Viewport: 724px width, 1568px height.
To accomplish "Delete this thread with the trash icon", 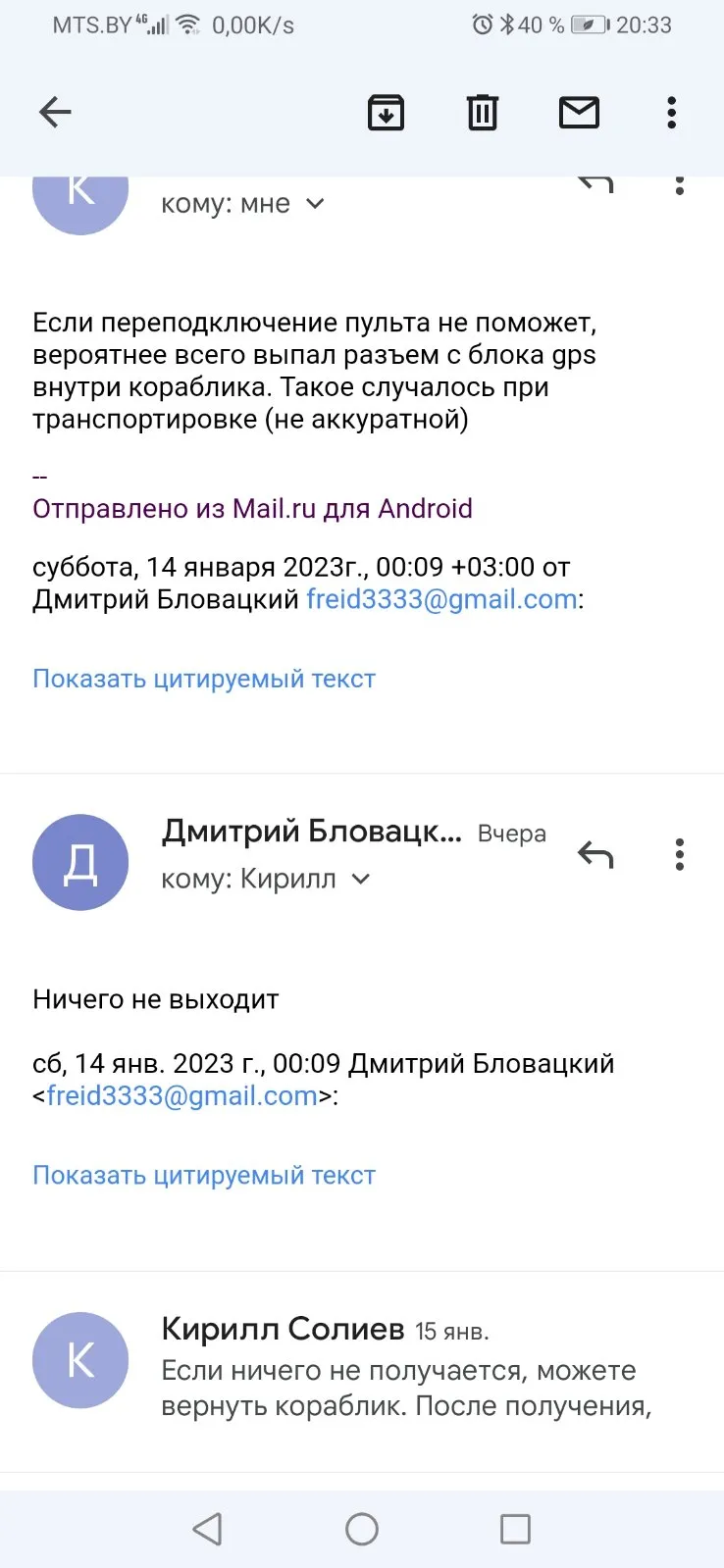I will click(482, 113).
